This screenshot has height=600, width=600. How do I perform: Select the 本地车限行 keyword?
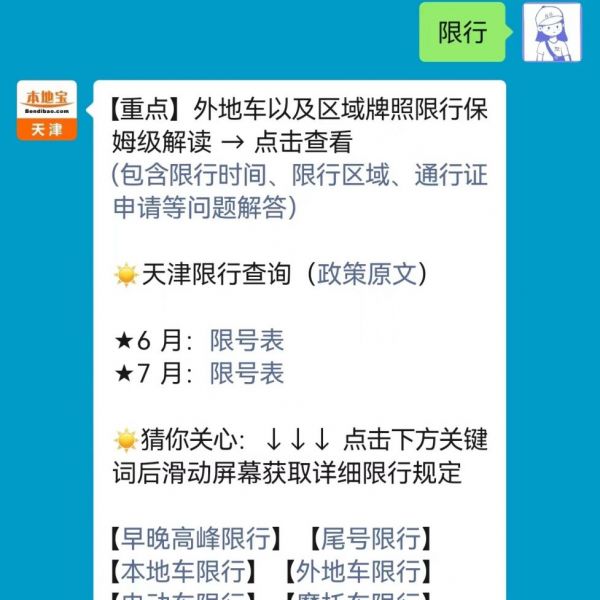(182, 572)
